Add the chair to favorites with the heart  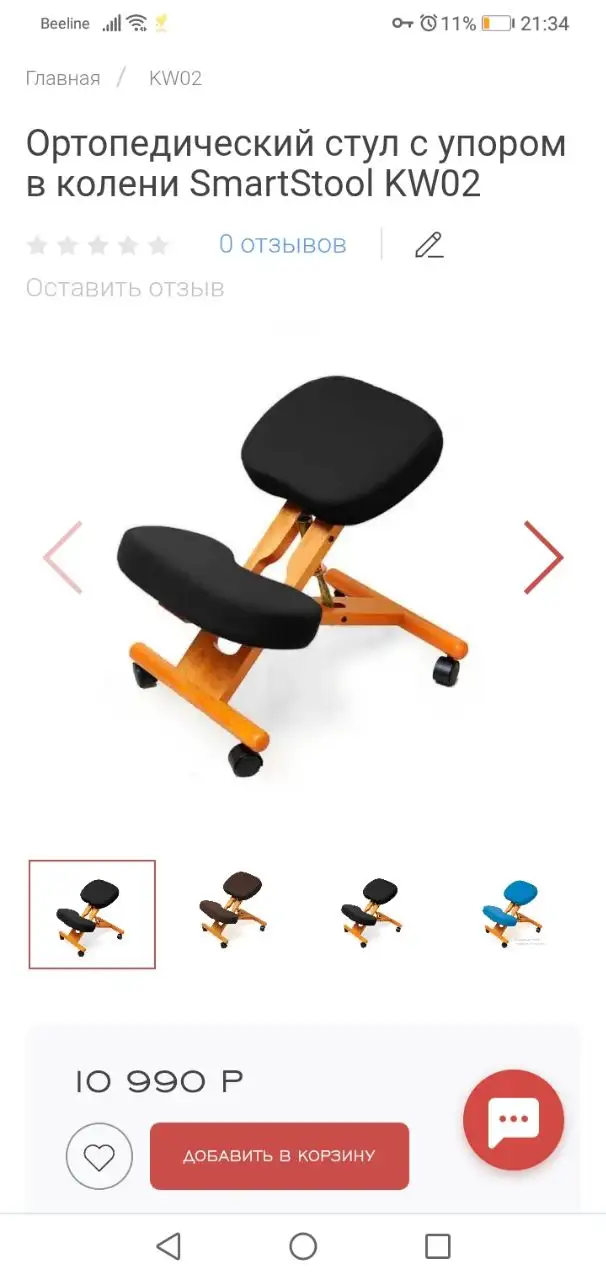point(99,1156)
